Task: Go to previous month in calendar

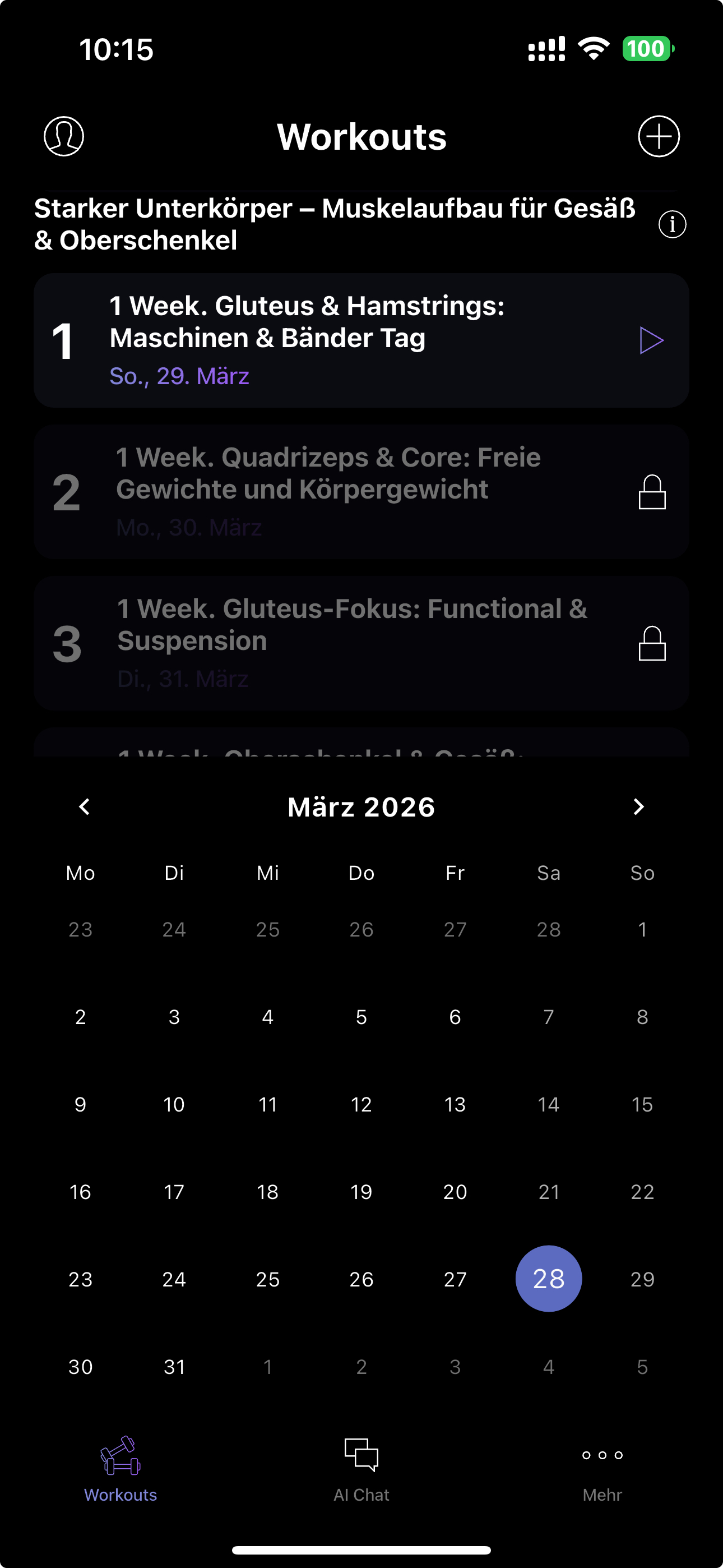Action: (85, 806)
